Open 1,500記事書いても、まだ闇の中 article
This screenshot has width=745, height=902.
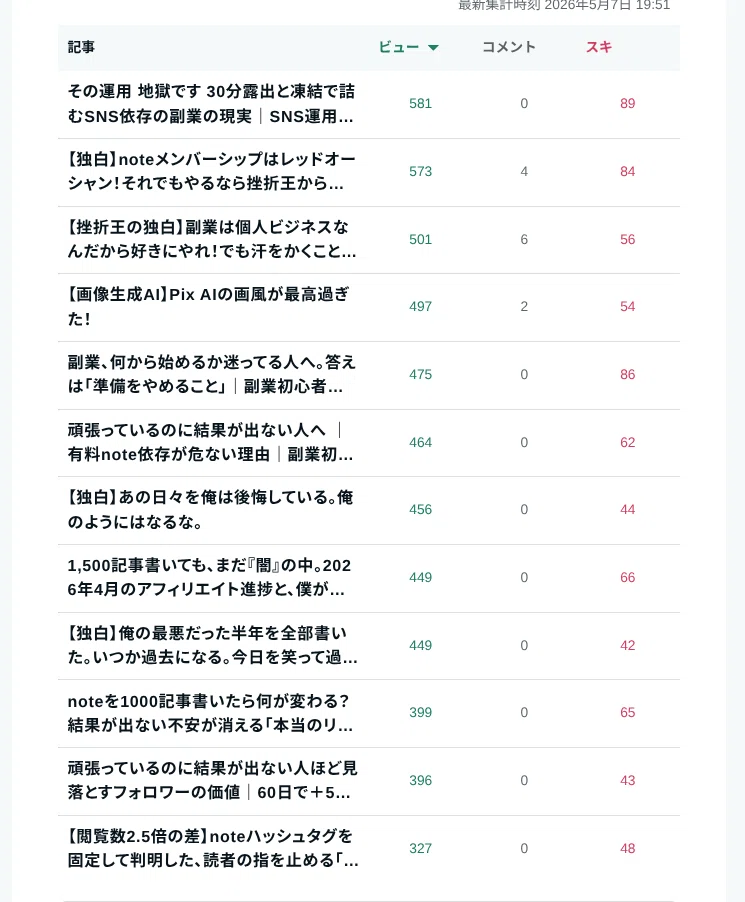pos(209,578)
